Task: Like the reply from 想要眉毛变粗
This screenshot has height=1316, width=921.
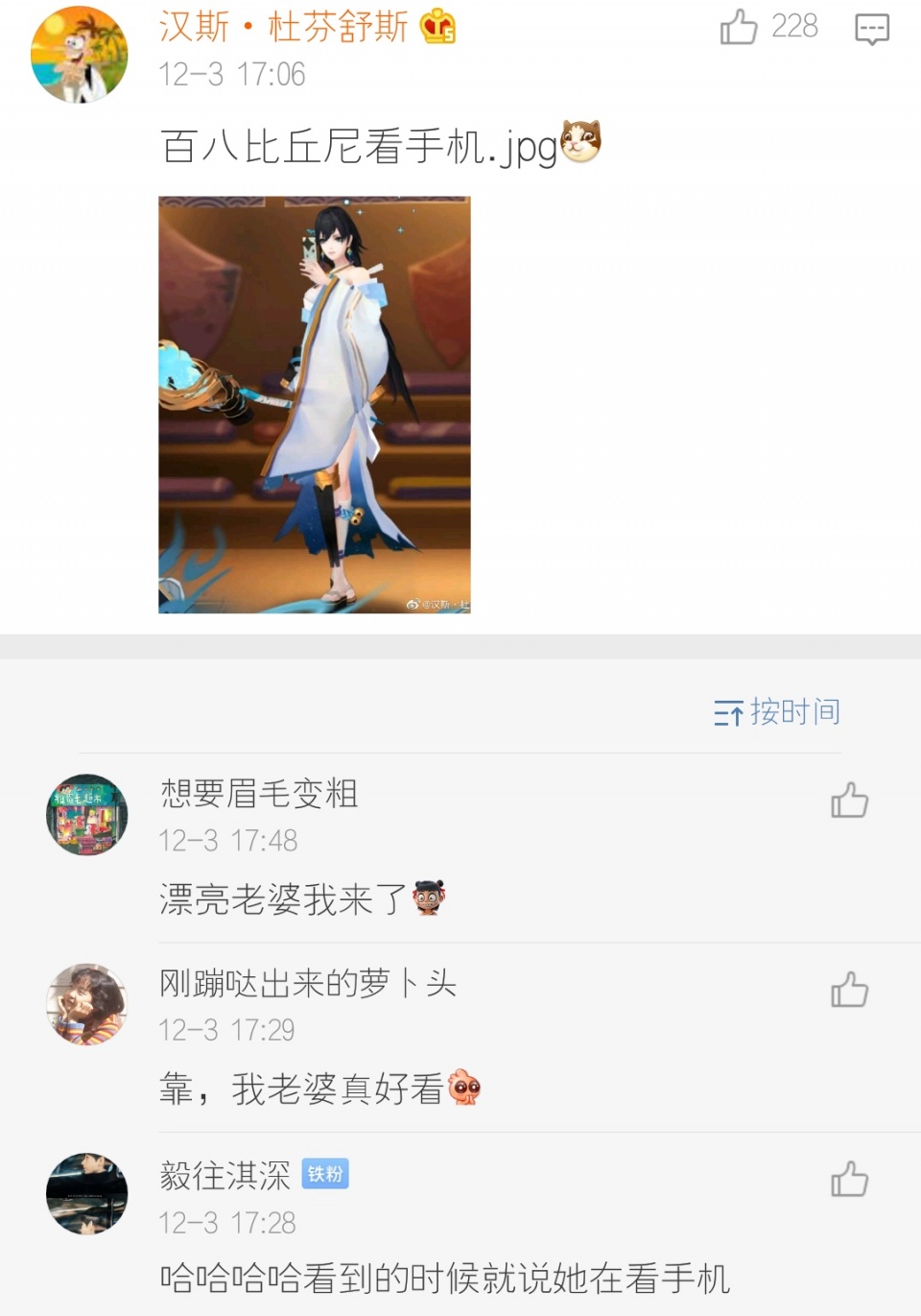Action: [x=849, y=800]
